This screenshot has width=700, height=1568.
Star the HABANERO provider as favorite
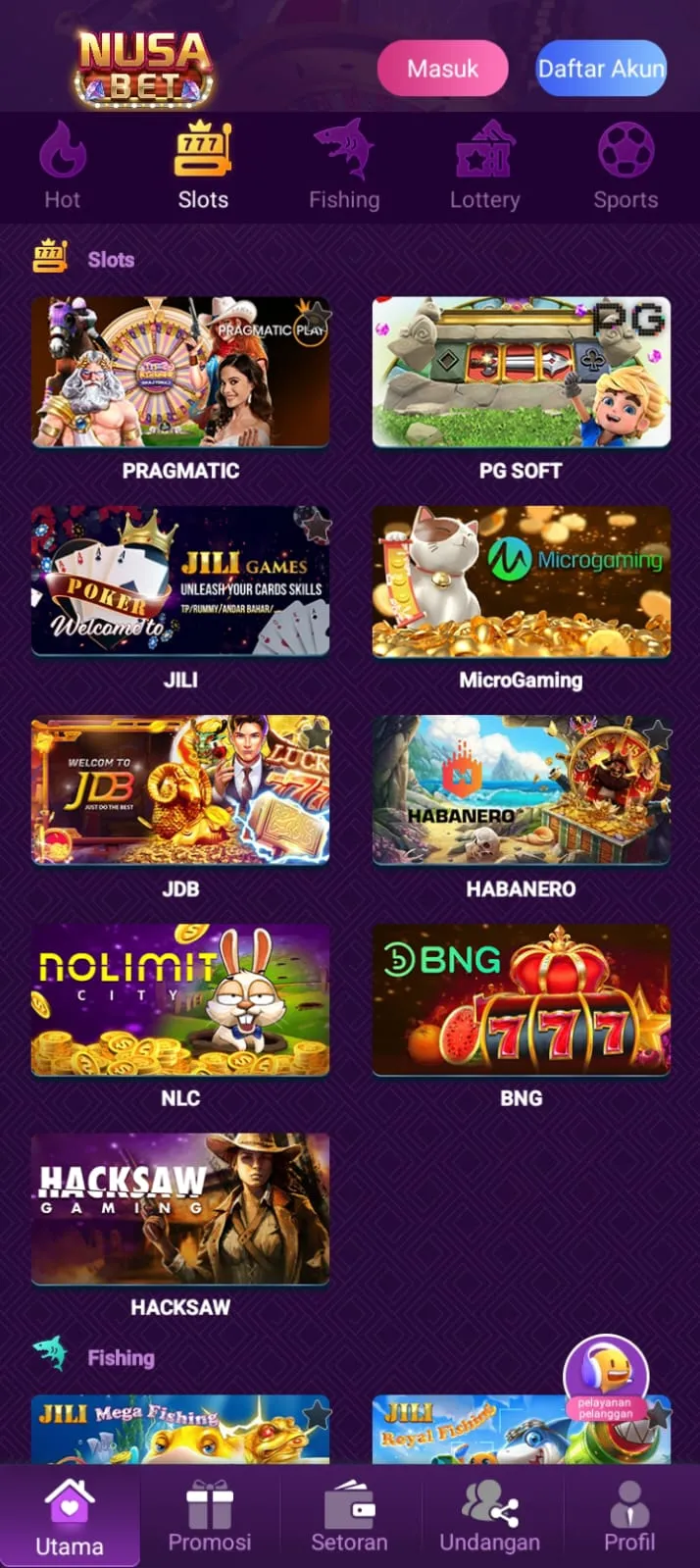pyautogui.click(x=657, y=733)
